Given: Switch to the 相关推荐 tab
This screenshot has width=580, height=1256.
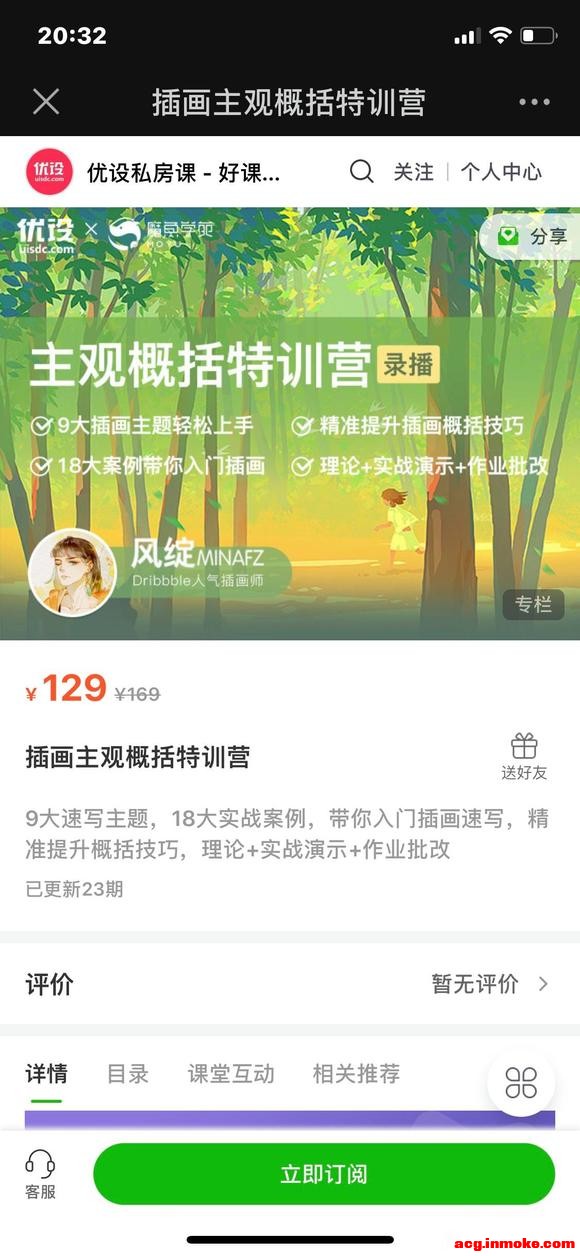Looking at the screenshot, I should (x=356, y=1074).
